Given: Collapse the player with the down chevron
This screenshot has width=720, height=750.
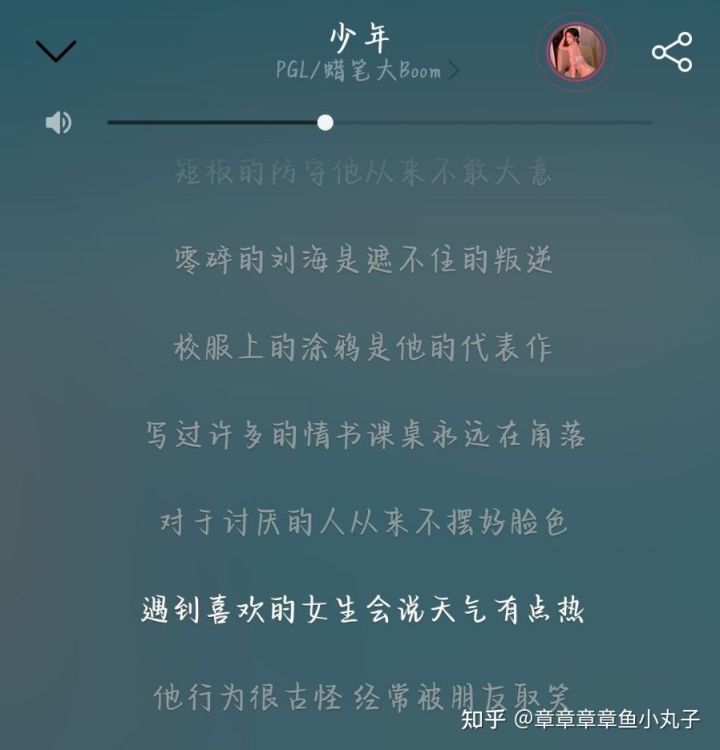Looking at the screenshot, I should point(55,51).
